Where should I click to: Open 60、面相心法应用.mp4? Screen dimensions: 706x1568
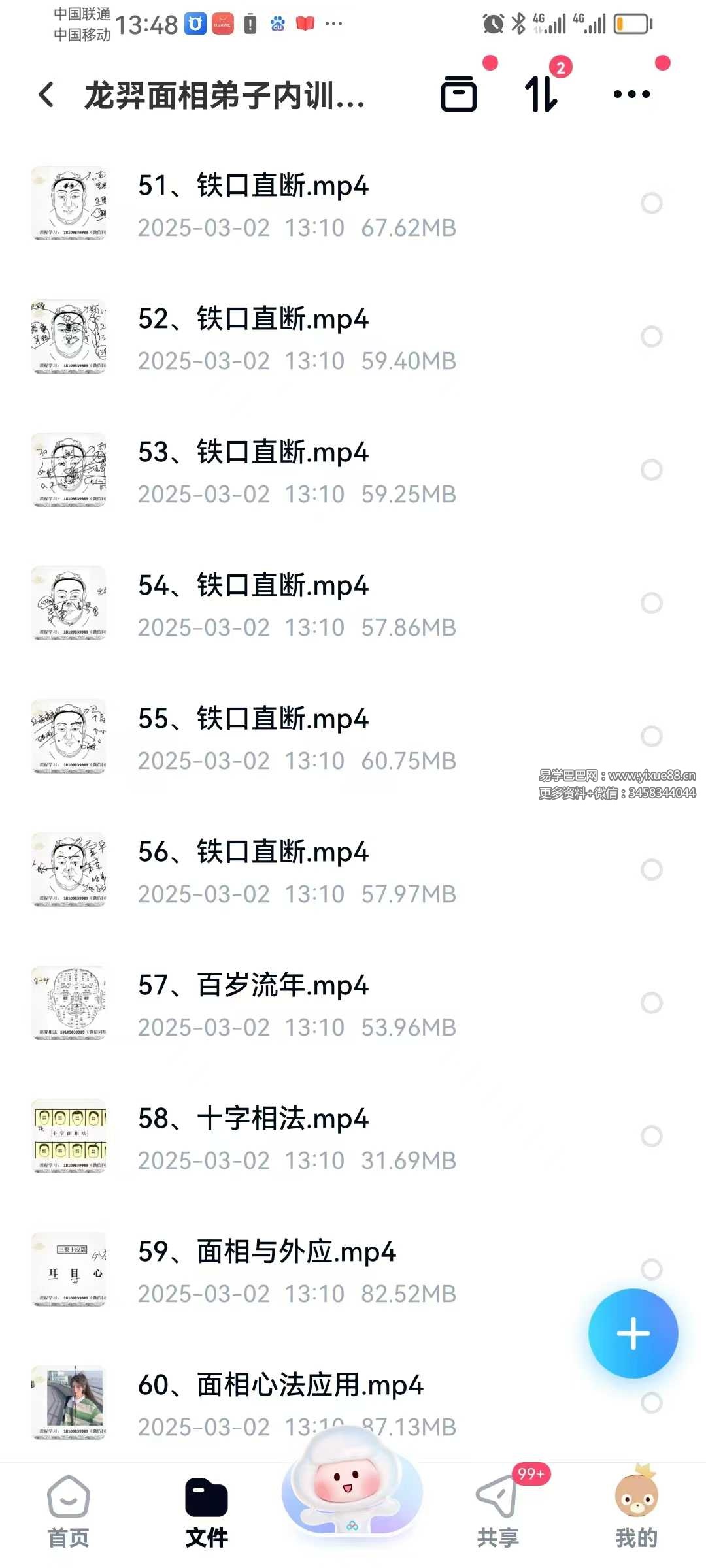tap(281, 1386)
